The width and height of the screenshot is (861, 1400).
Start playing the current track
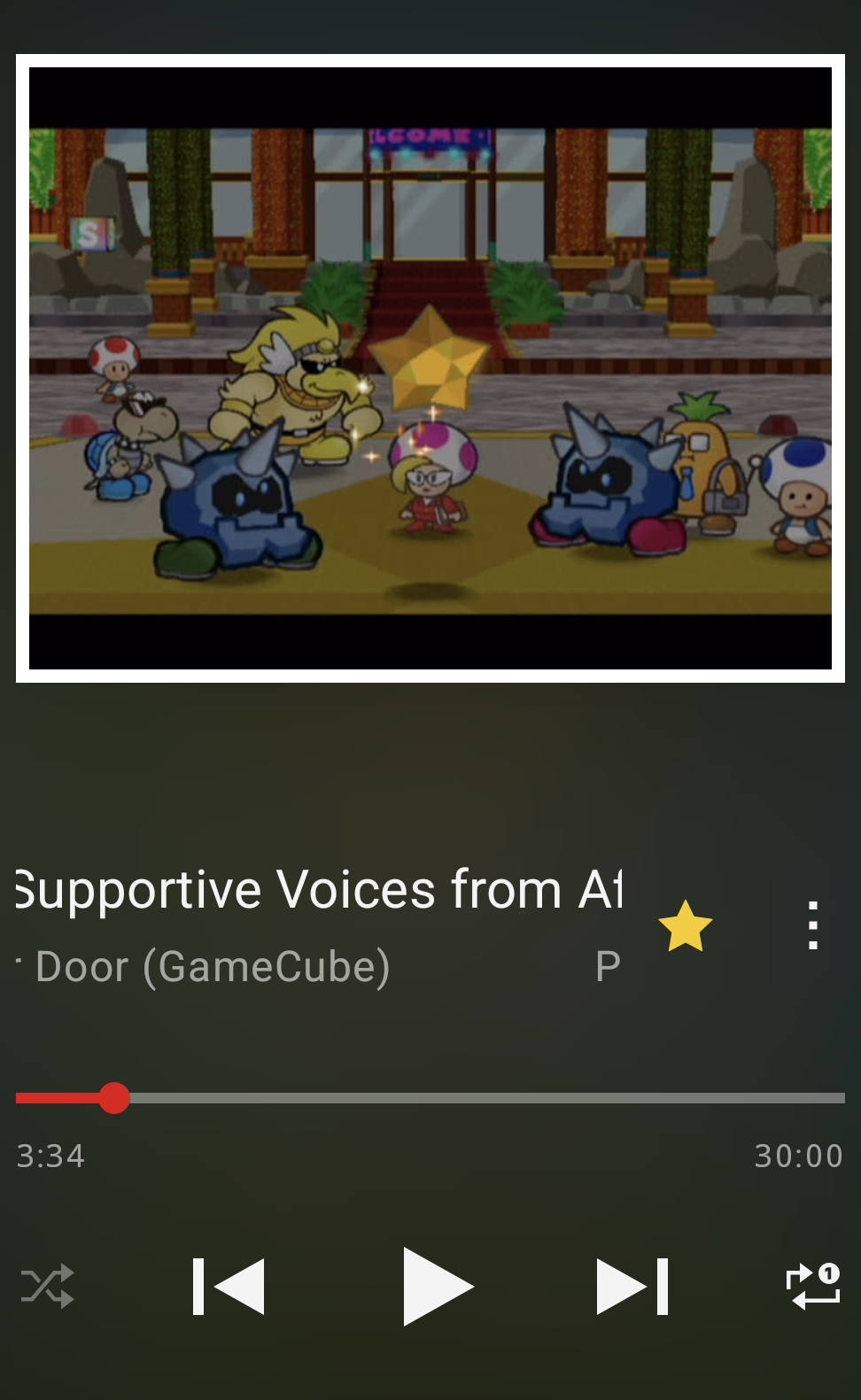tap(437, 1286)
